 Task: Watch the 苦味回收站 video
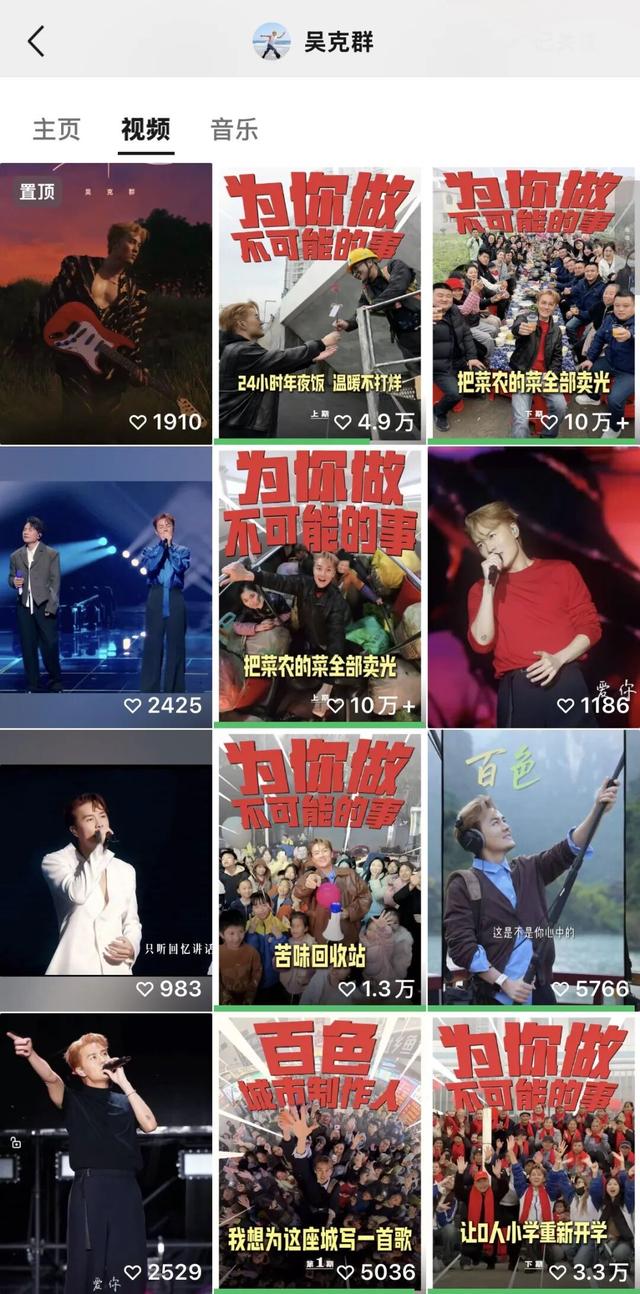pyautogui.click(x=320, y=870)
